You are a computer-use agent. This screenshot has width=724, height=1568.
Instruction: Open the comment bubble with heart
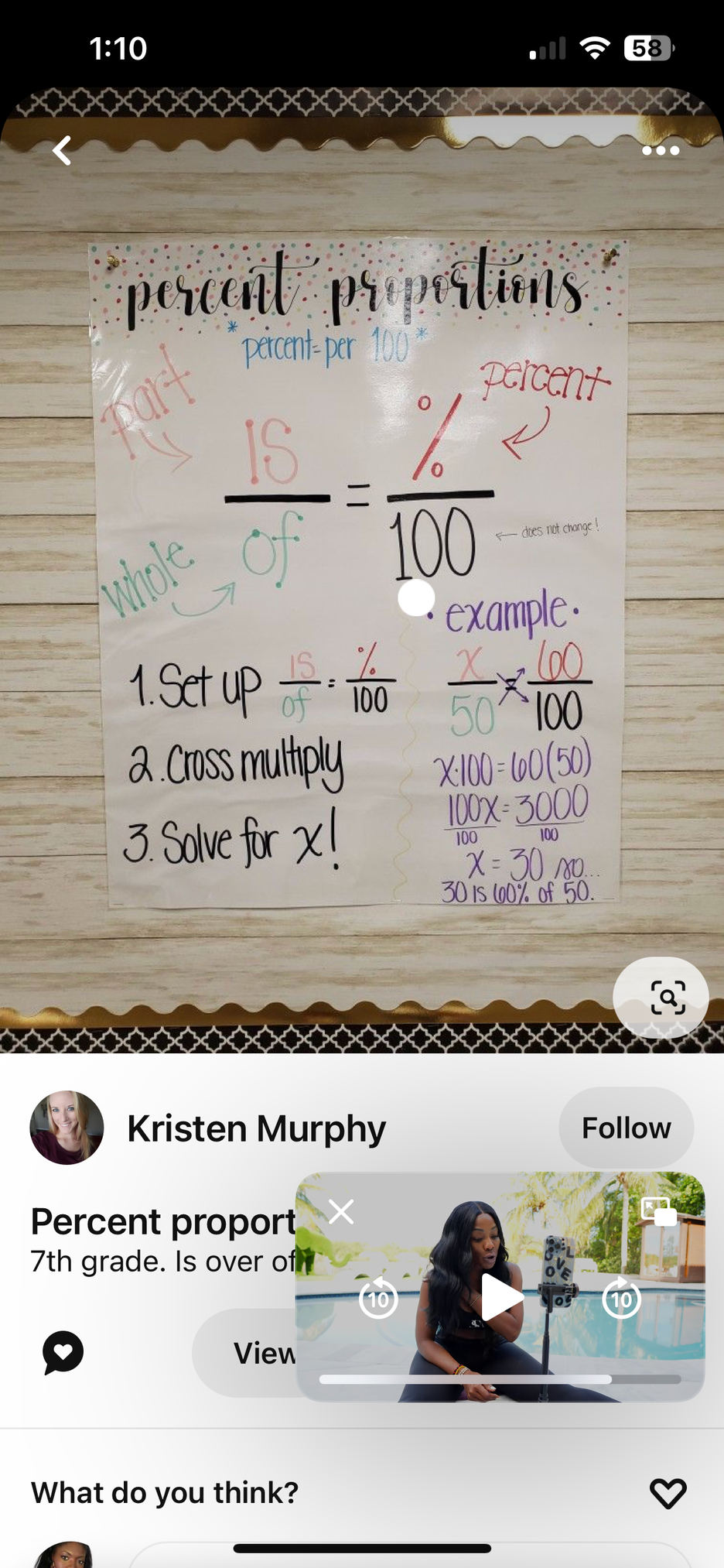pos(63,1352)
